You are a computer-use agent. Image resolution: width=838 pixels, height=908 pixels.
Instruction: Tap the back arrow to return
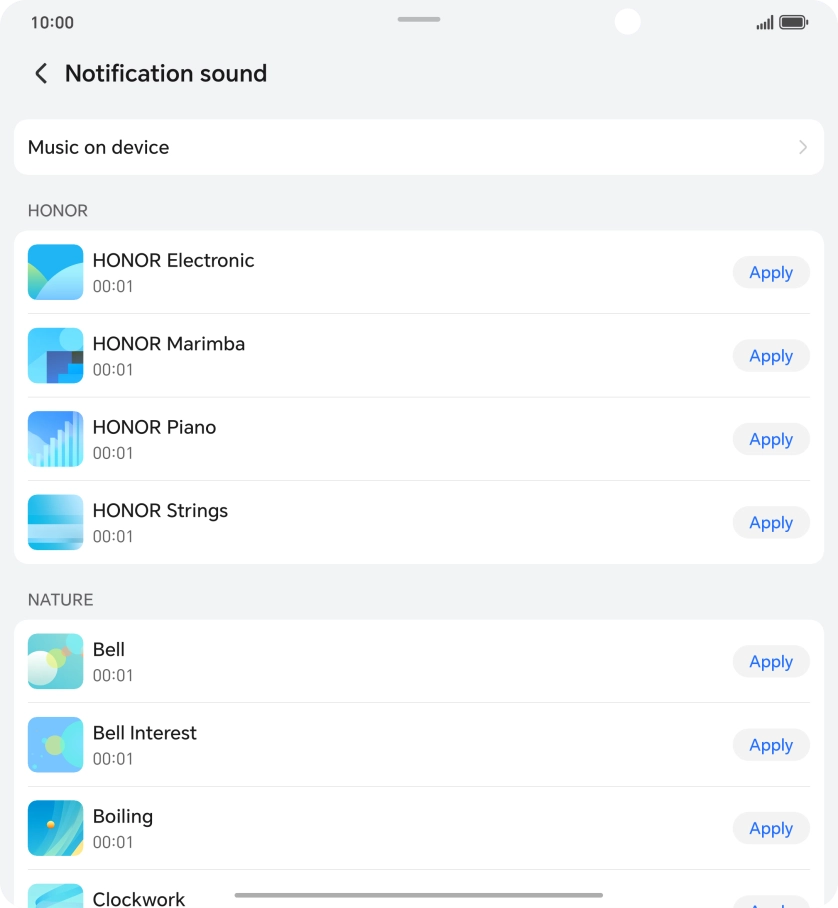[x=40, y=73]
